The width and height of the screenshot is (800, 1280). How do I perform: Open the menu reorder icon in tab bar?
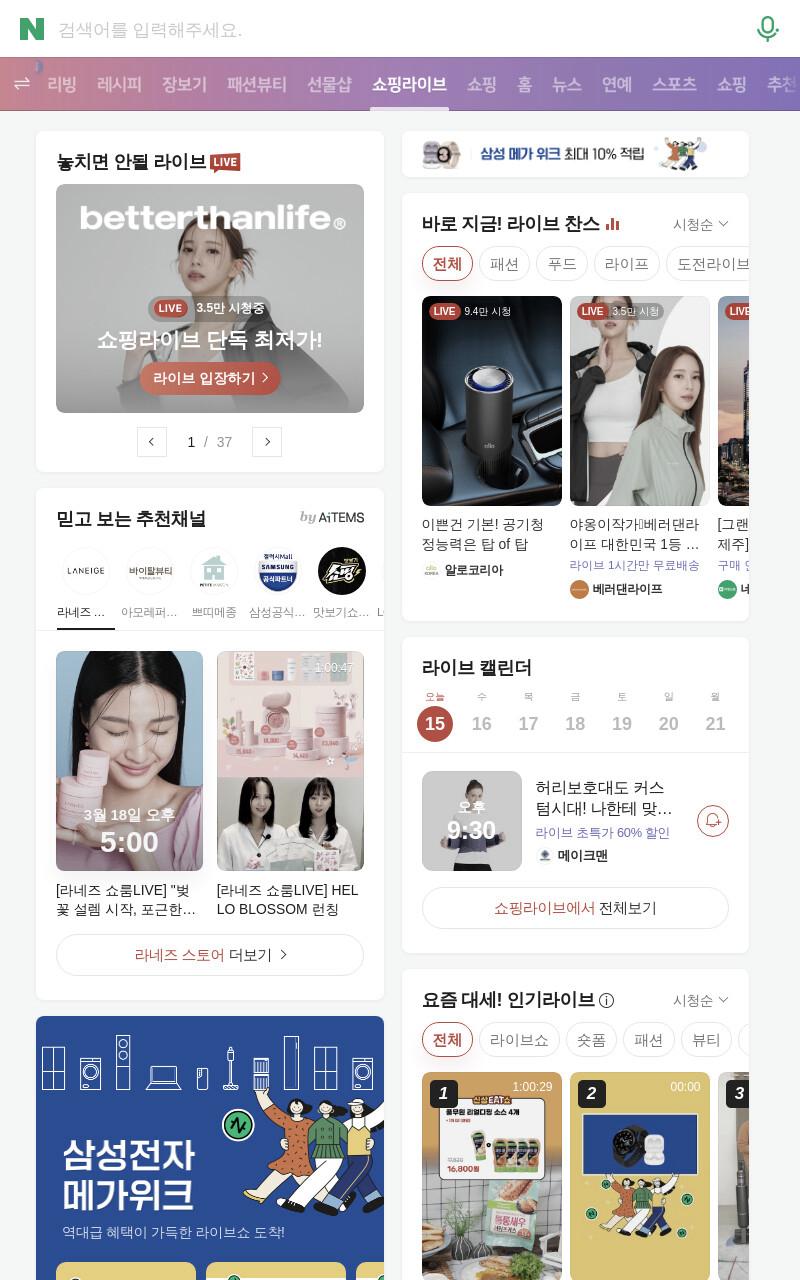click(x=22, y=84)
